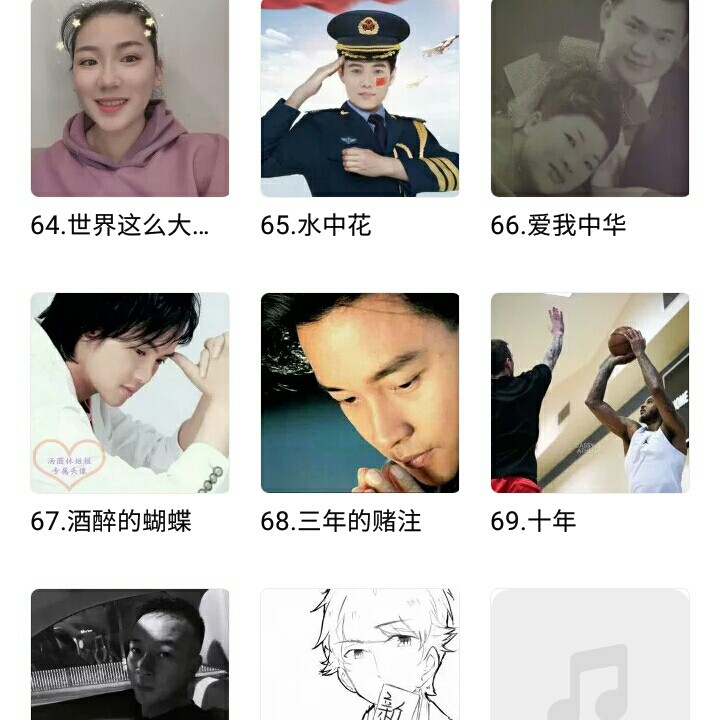Screen dimensions: 720x720
Task: Play song 67 酒醉的蝴蝶
Action: (x=130, y=393)
